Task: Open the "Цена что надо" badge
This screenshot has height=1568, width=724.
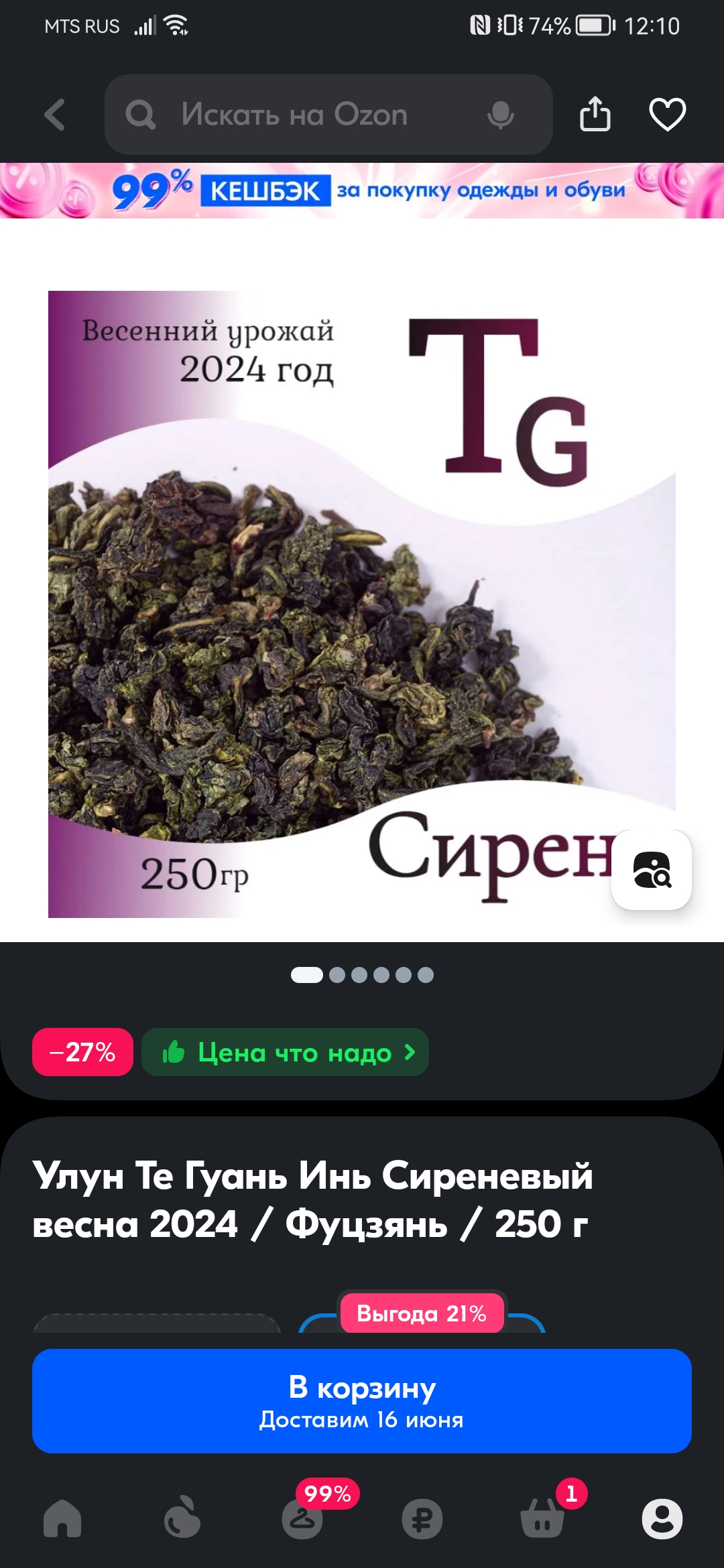Action: pyautogui.click(x=285, y=1052)
